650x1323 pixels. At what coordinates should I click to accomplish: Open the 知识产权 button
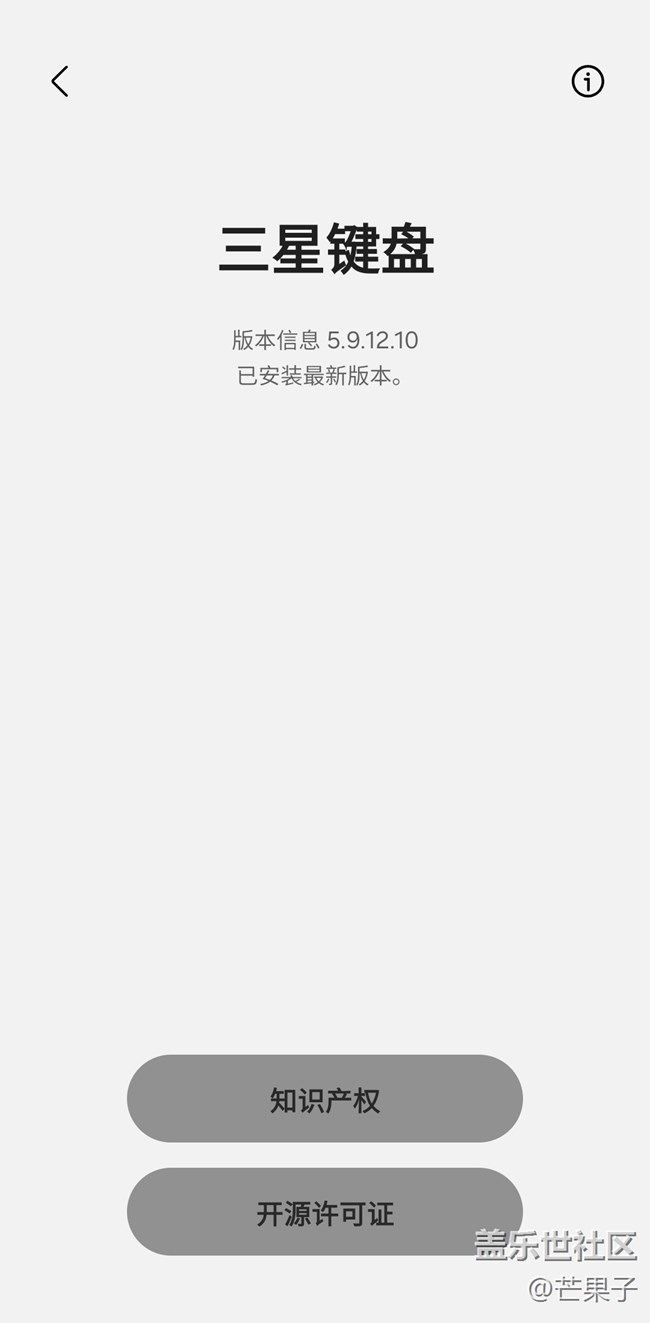click(x=325, y=1099)
